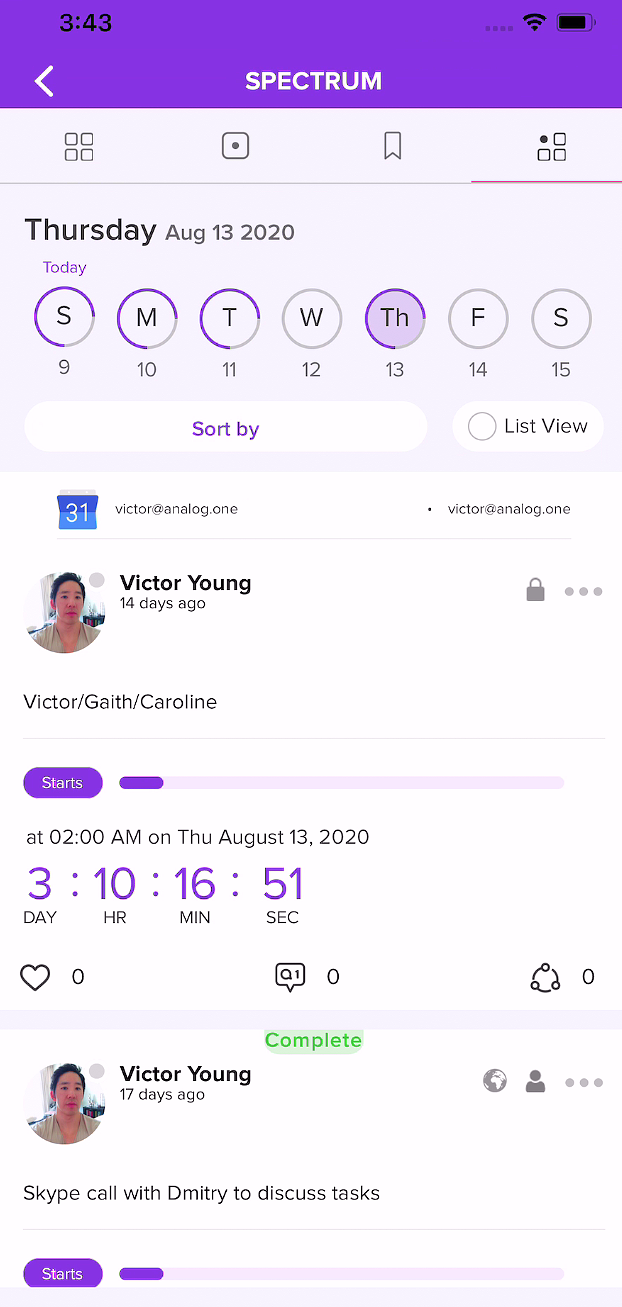Enable the List View option
The height and width of the screenshot is (1307, 622).
(528, 427)
